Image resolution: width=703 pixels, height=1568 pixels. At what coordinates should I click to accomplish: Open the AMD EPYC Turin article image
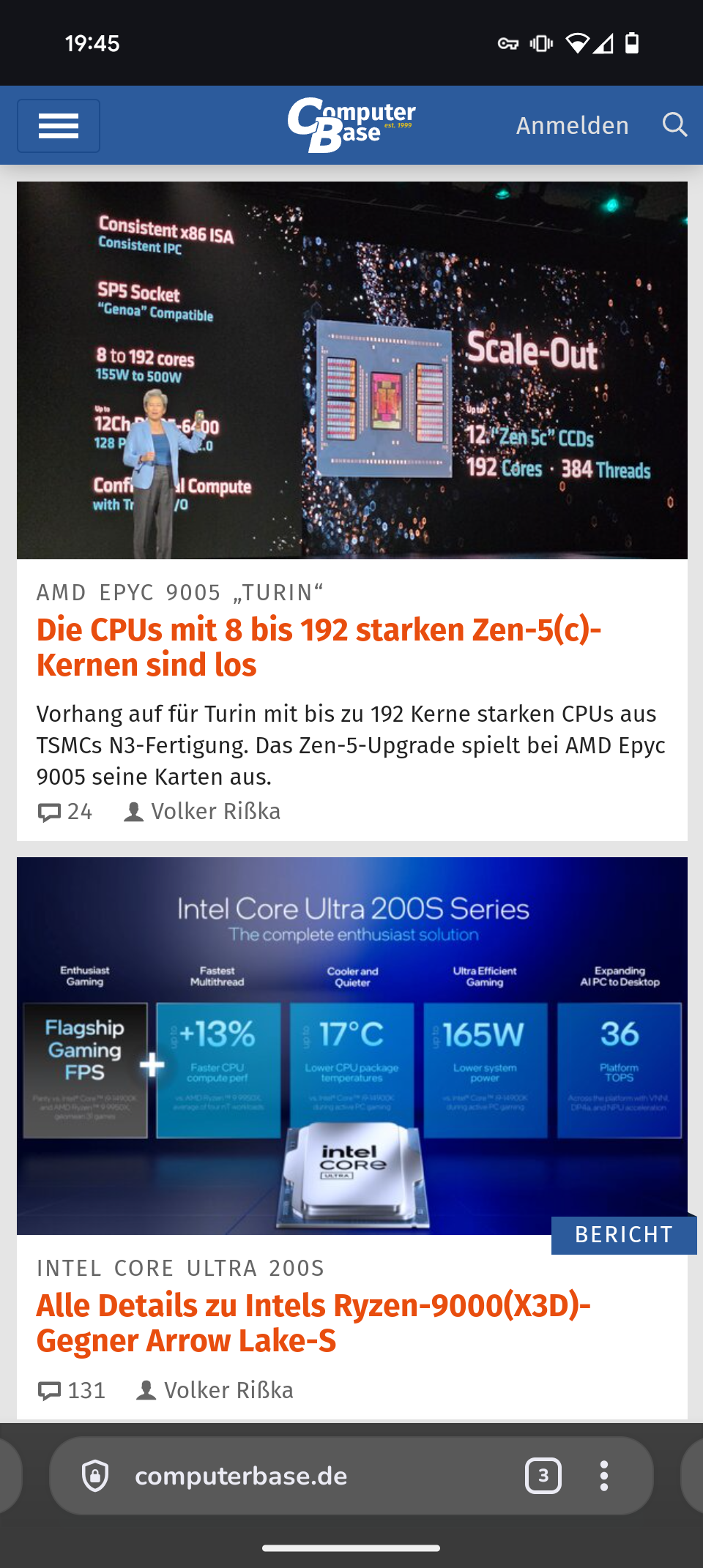click(x=351, y=370)
